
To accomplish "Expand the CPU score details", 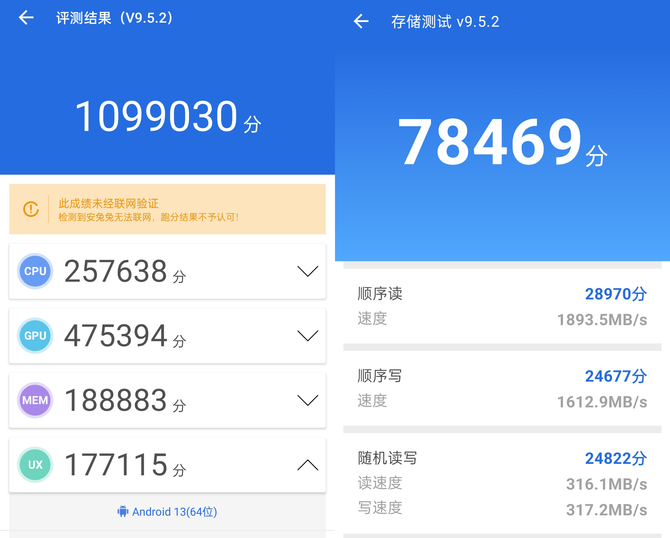I will (307, 271).
